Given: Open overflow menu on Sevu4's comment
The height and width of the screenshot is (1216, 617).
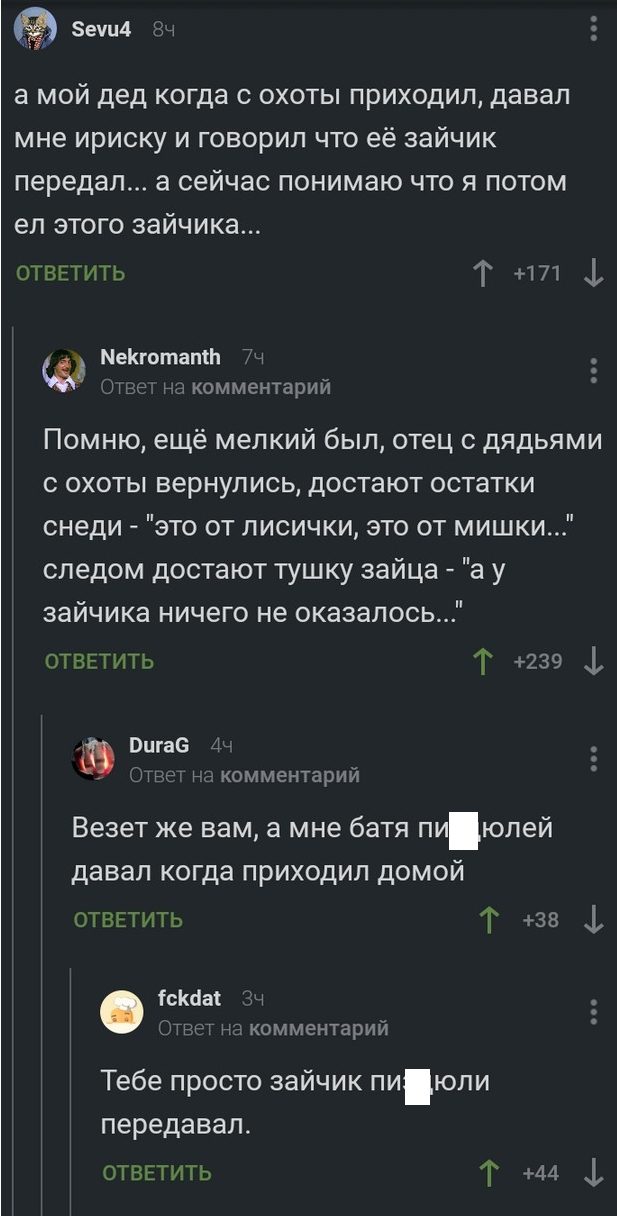Looking at the screenshot, I should tap(594, 29).
